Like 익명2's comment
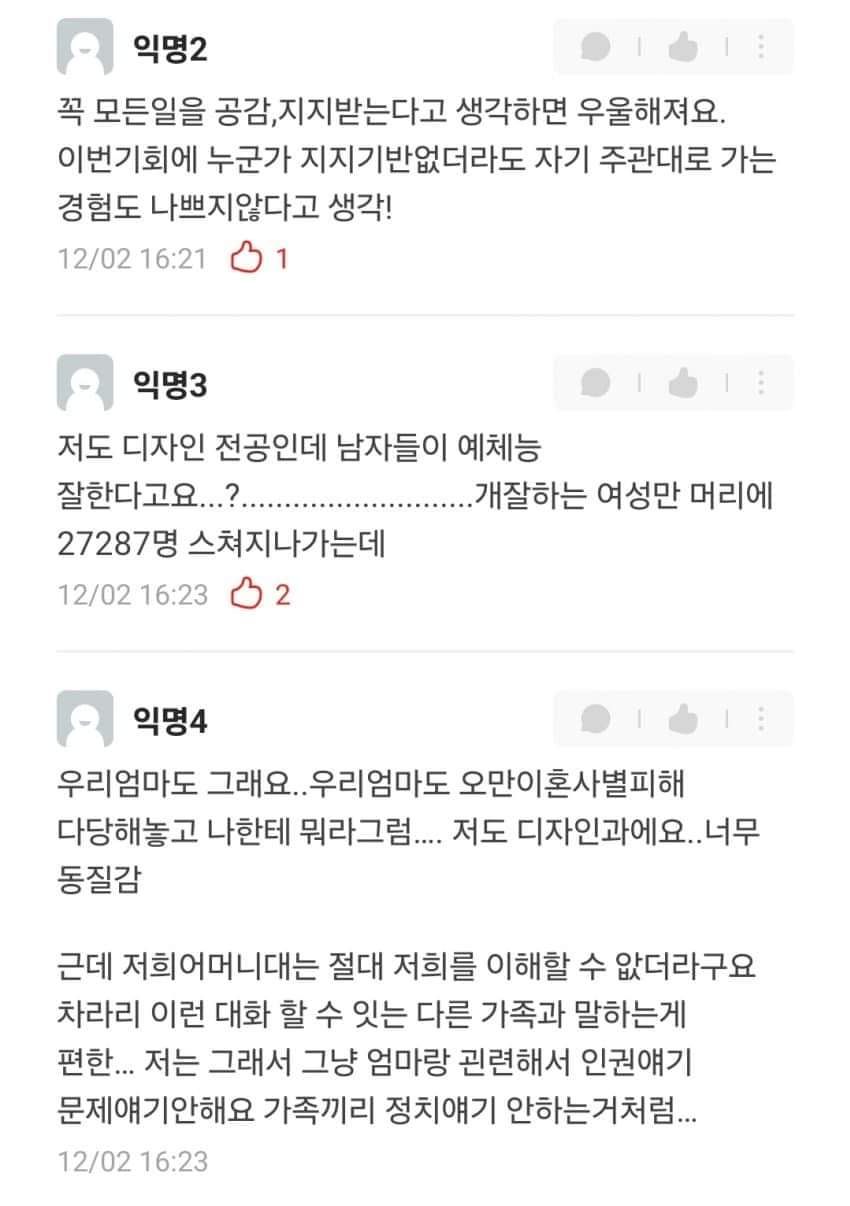Image resolution: width=850 pixels, height=1206 pixels. 683,46
